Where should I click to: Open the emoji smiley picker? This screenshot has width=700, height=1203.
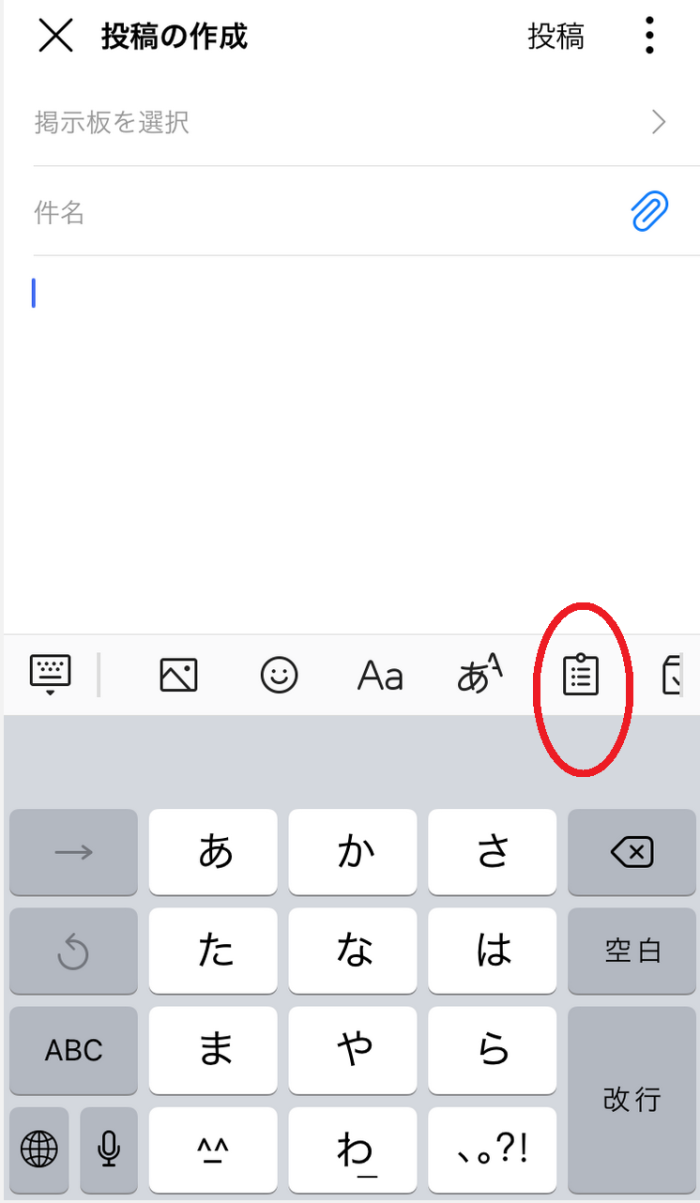click(280, 675)
